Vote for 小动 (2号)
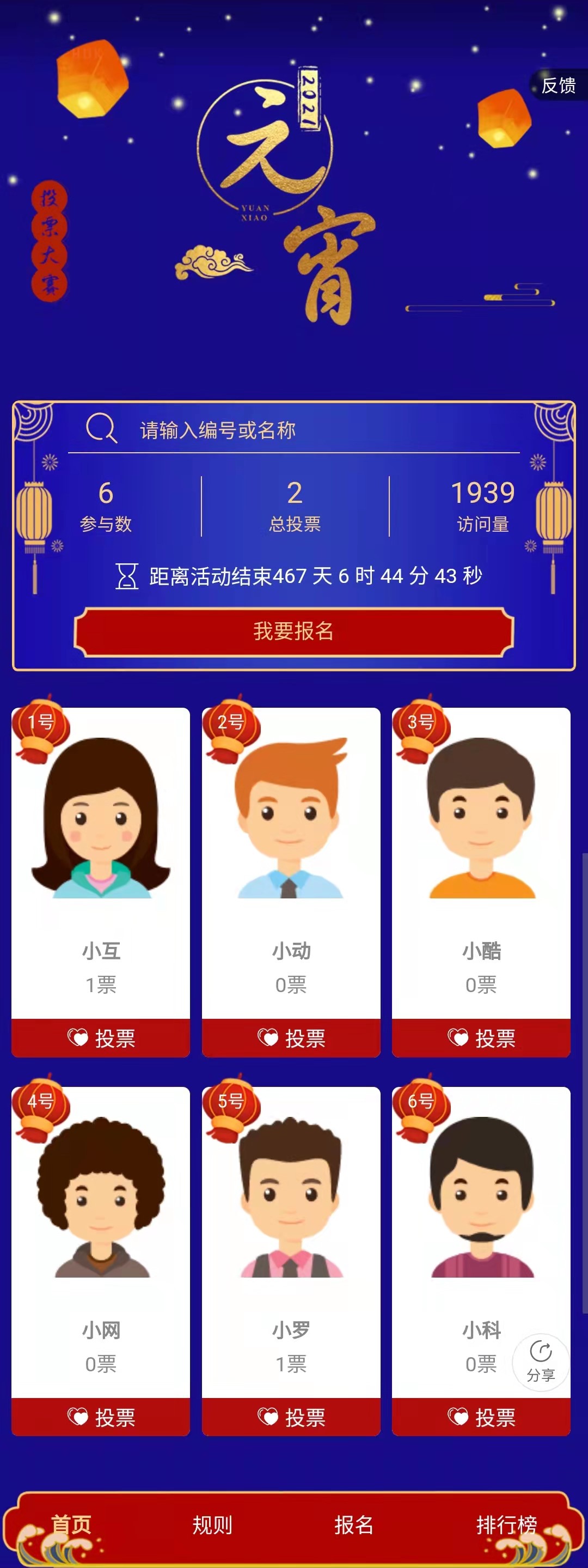This screenshot has height=1568, width=588. (x=291, y=1038)
